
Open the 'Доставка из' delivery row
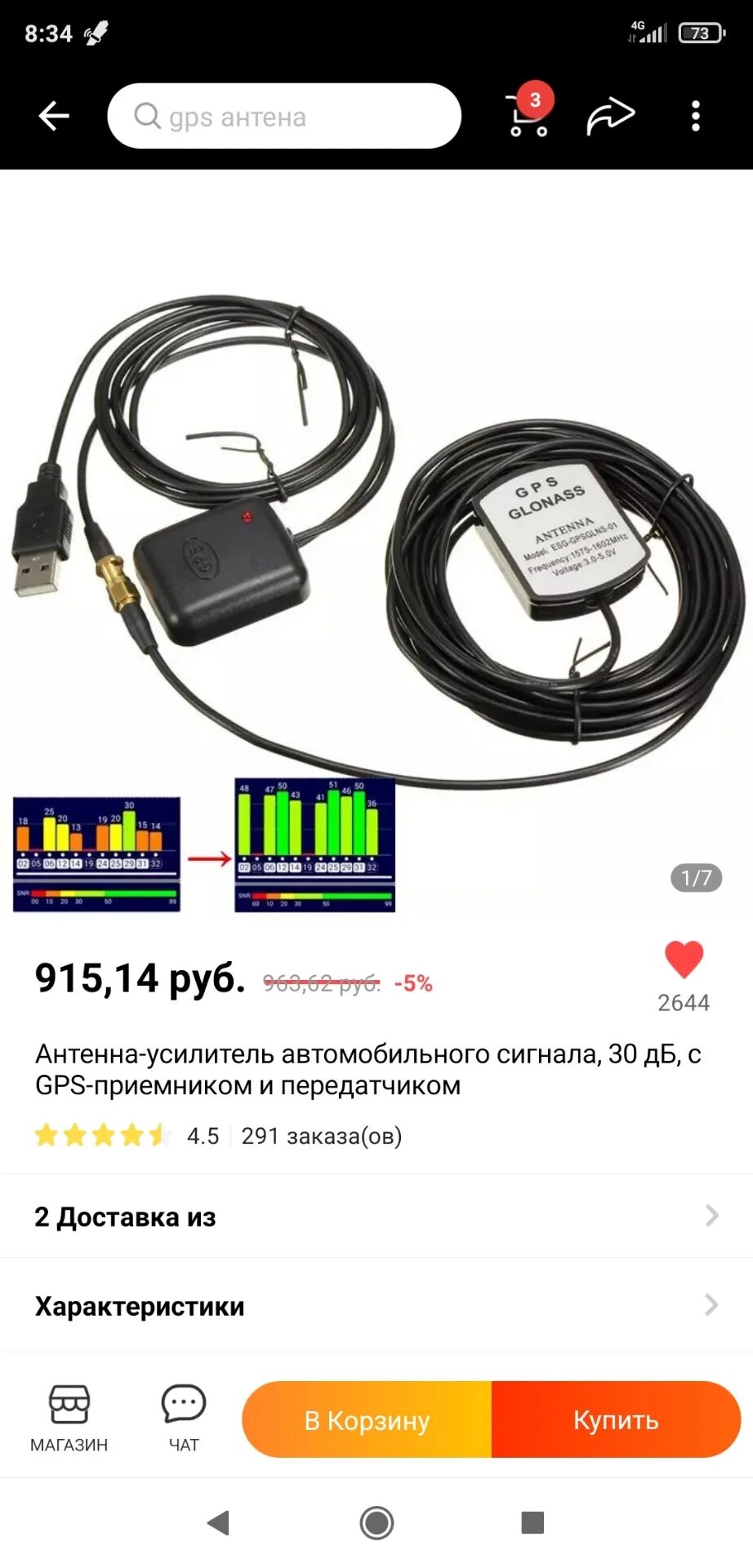coord(376,1217)
